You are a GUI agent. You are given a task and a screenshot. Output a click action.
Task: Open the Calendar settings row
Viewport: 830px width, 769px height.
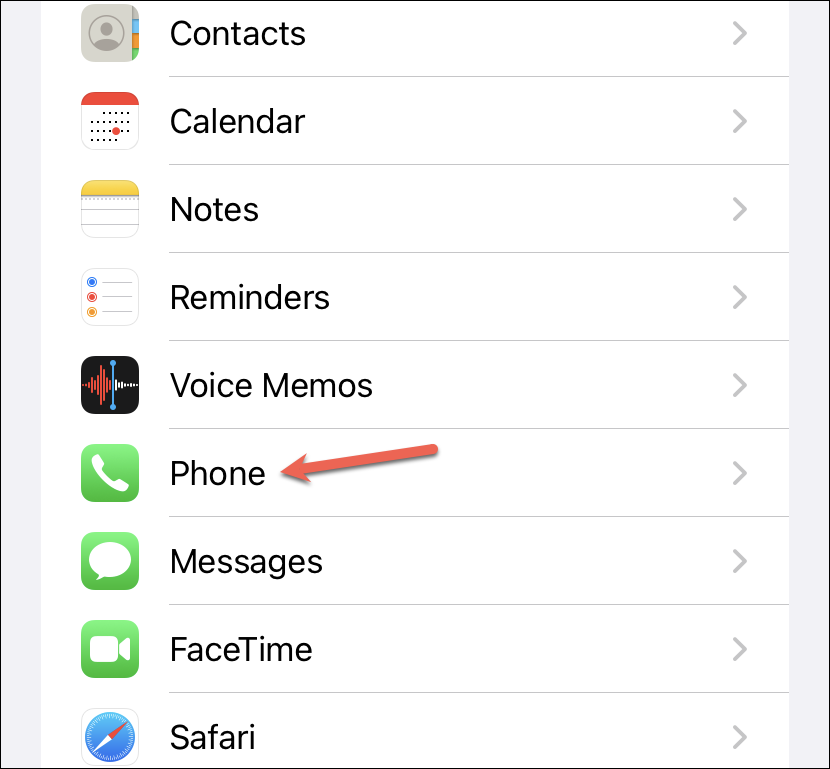coord(238,122)
